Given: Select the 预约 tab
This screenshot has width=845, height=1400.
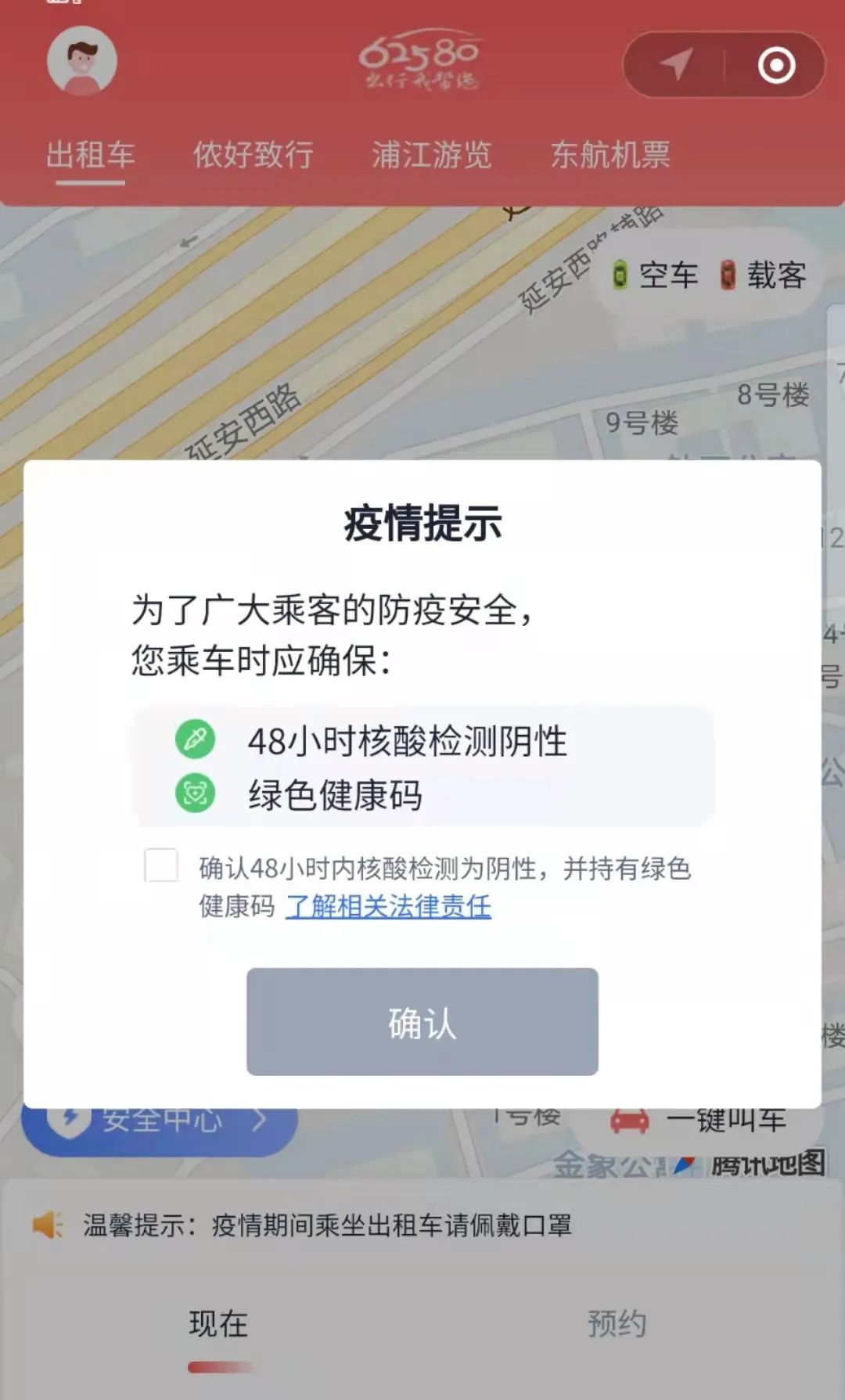Looking at the screenshot, I should 617,1324.
